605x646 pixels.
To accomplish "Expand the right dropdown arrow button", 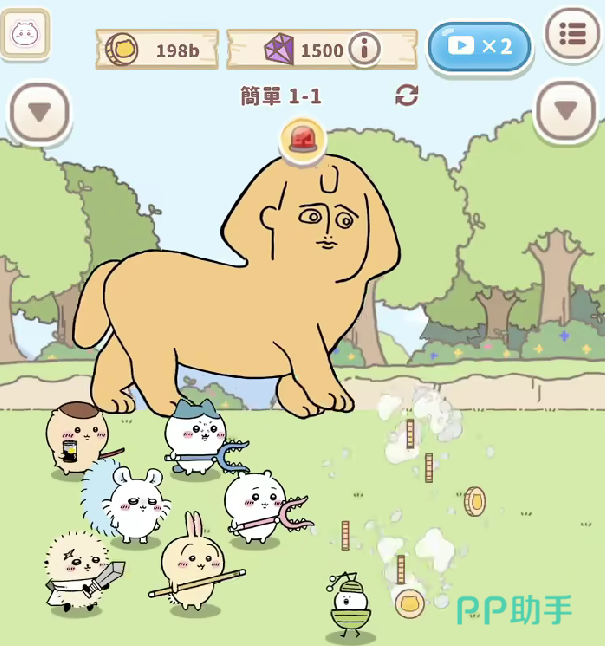I will (566, 110).
